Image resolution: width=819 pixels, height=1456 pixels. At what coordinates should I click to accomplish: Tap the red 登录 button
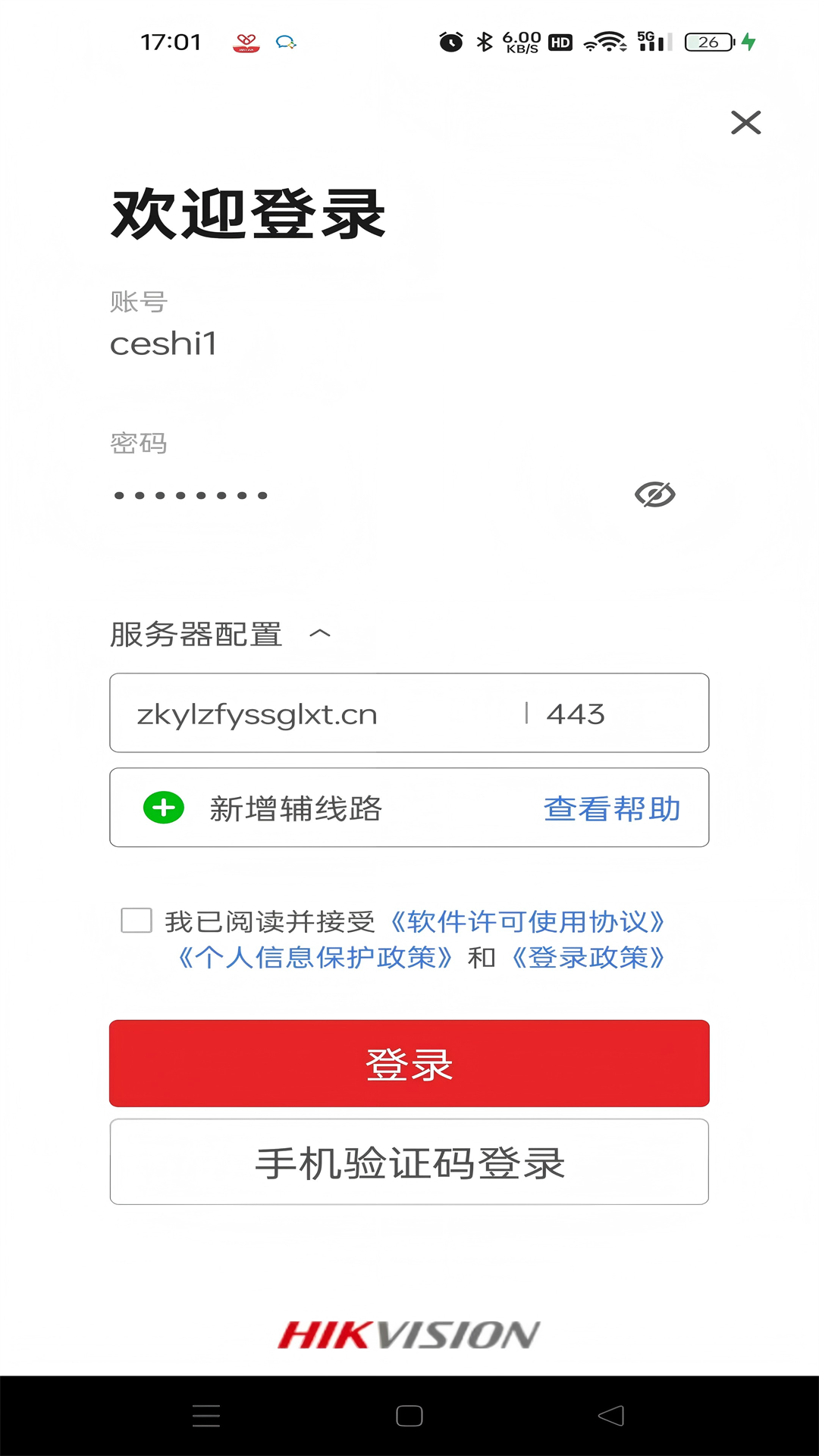[x=409, y=1063]
